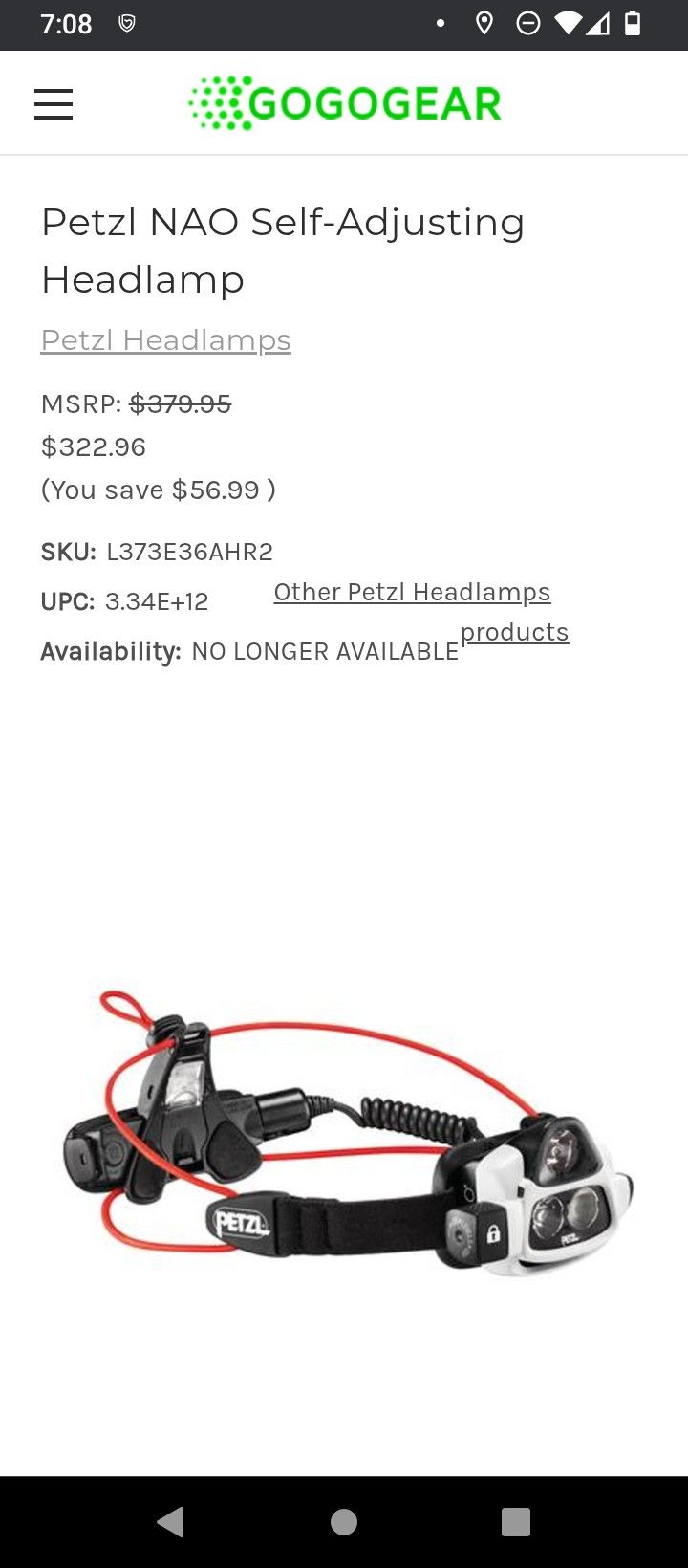
Task: Tap the Wi-Fi icon in the status bar
Action: tap(570, 24)
